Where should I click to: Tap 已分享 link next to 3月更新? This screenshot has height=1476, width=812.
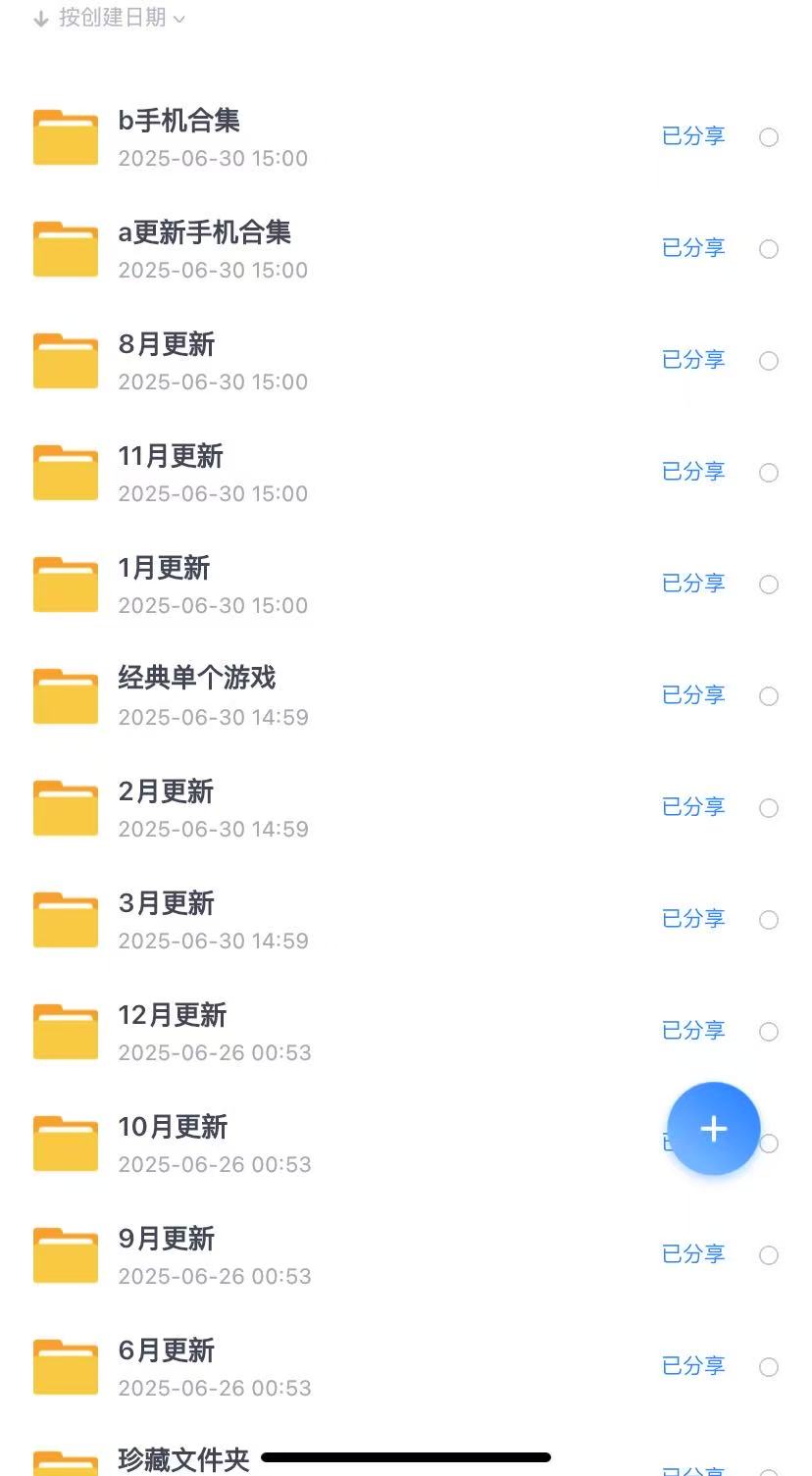click(x=693, y=919)
